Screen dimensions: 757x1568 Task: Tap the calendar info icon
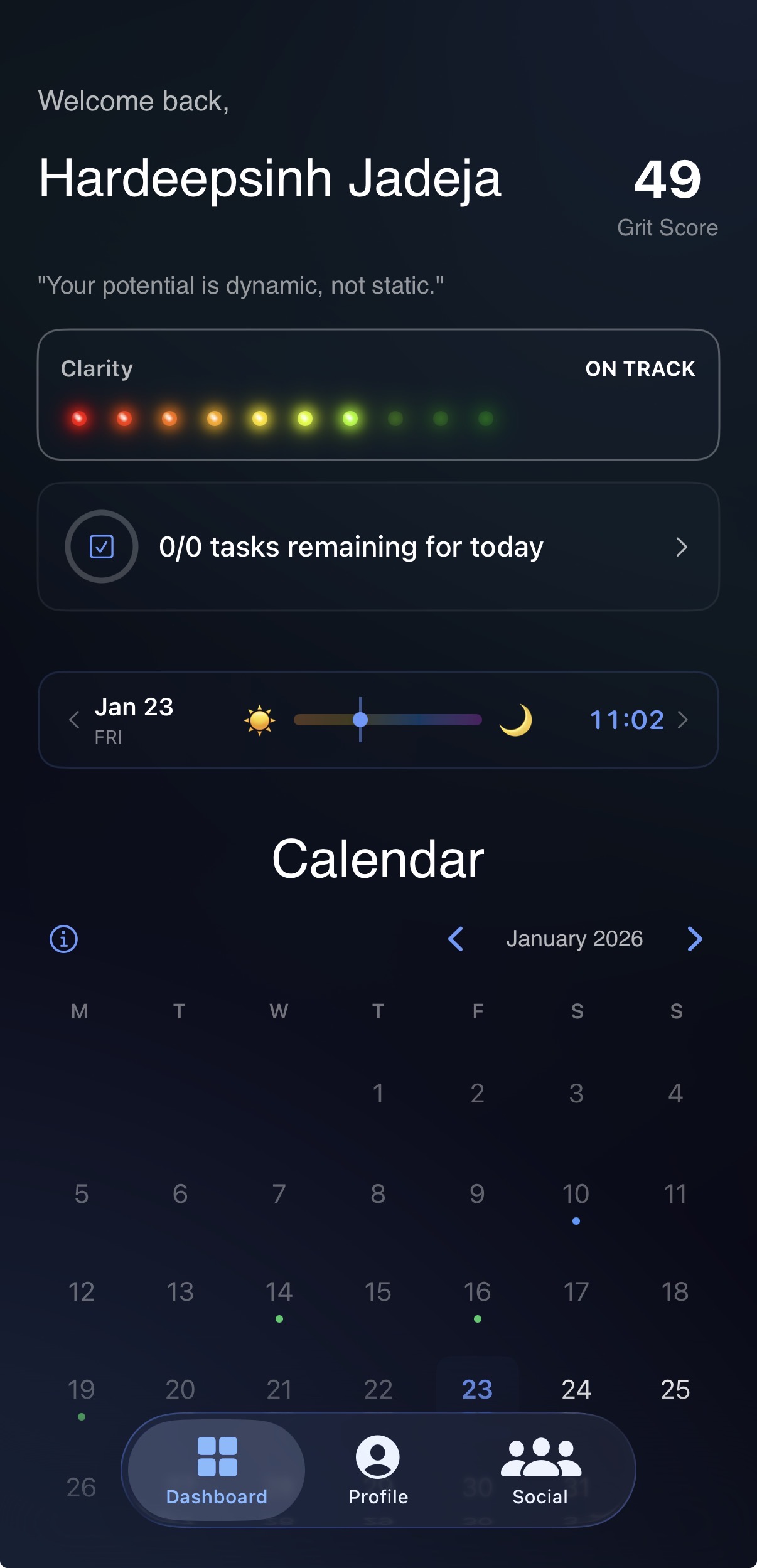tap(63, 939)
